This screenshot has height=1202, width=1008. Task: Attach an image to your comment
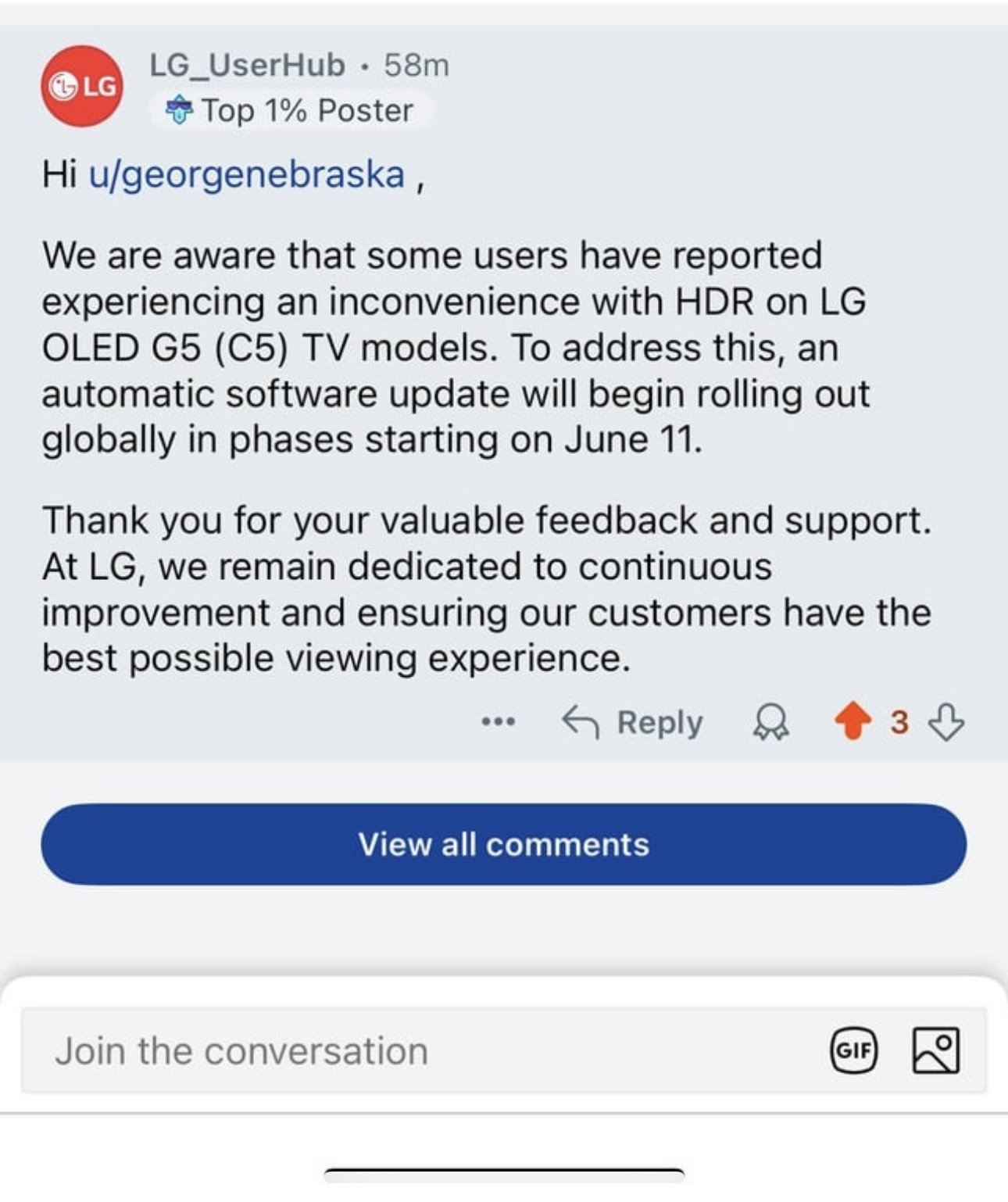coord(935,1050)
